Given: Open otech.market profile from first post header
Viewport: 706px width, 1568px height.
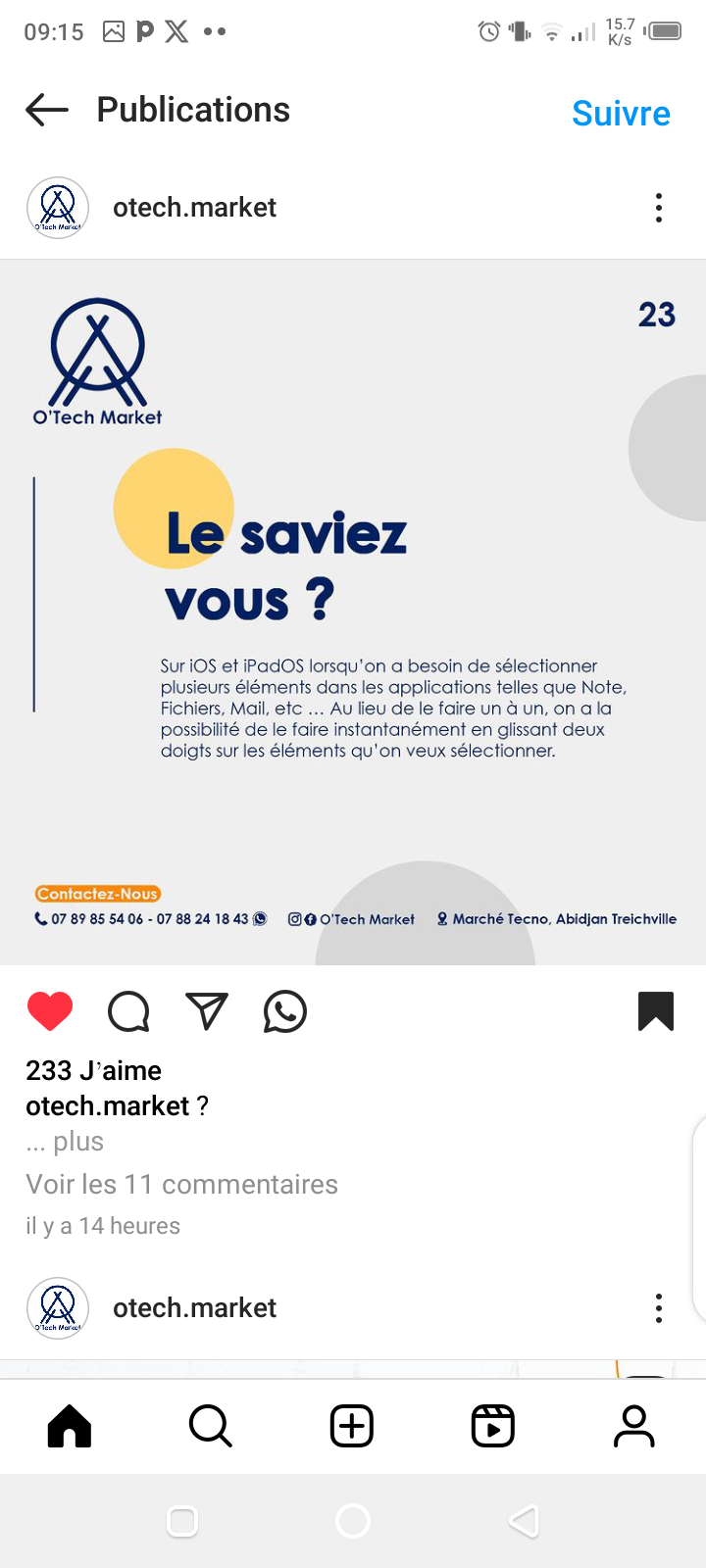Looking at the screenshot, I should point(194,208).
